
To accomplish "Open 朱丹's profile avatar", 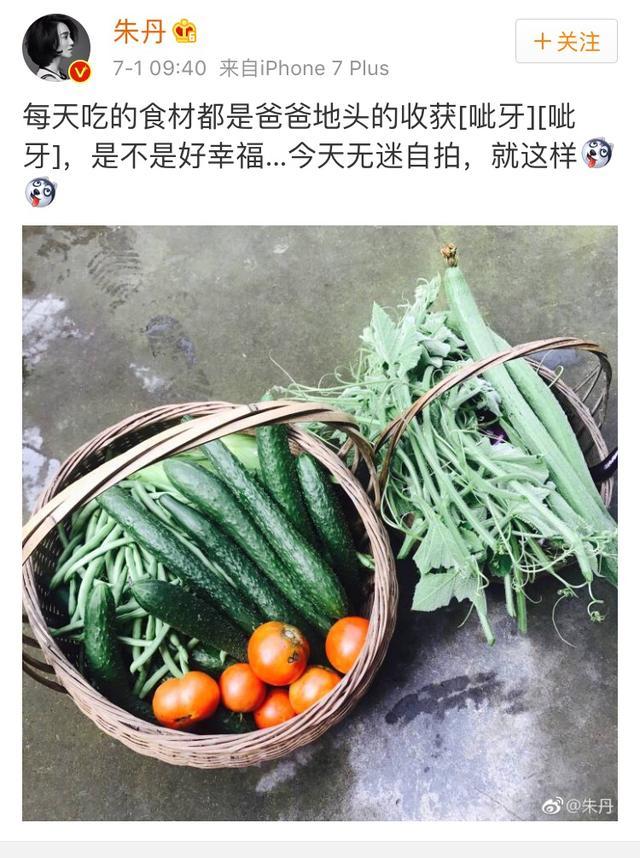I will pos(57,47).
